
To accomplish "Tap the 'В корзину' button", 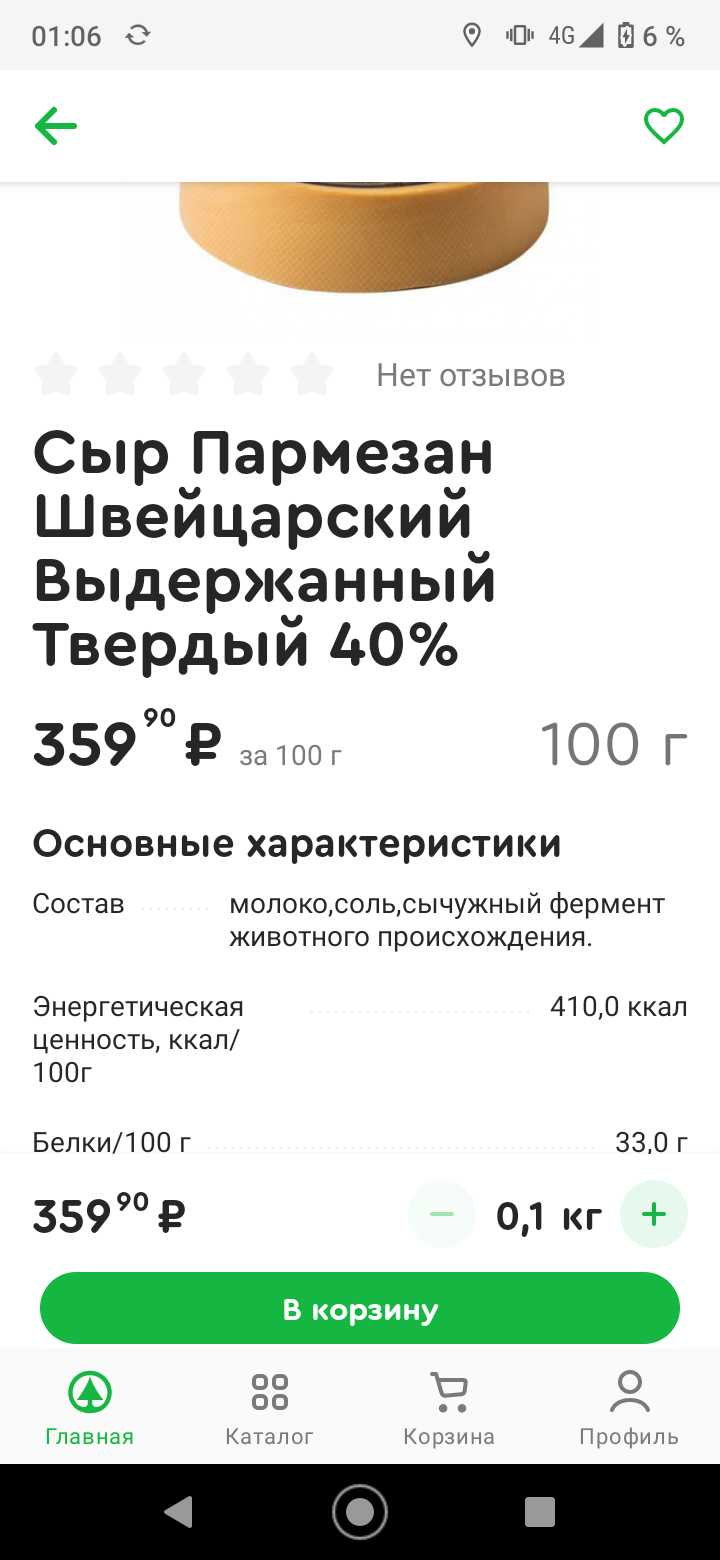I will click(360, 1309).
